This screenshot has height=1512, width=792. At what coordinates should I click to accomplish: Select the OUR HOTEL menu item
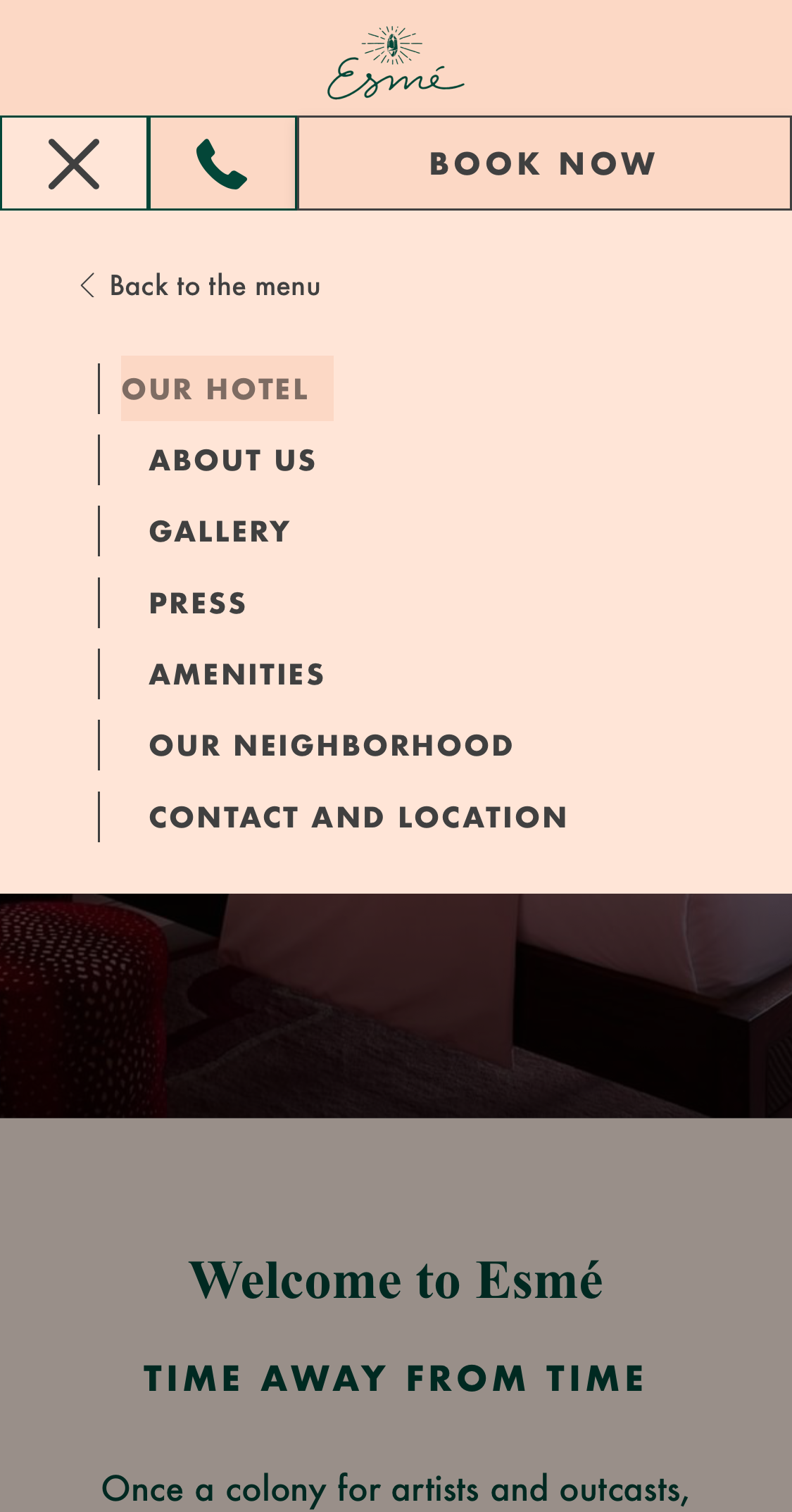click(215, 388)
